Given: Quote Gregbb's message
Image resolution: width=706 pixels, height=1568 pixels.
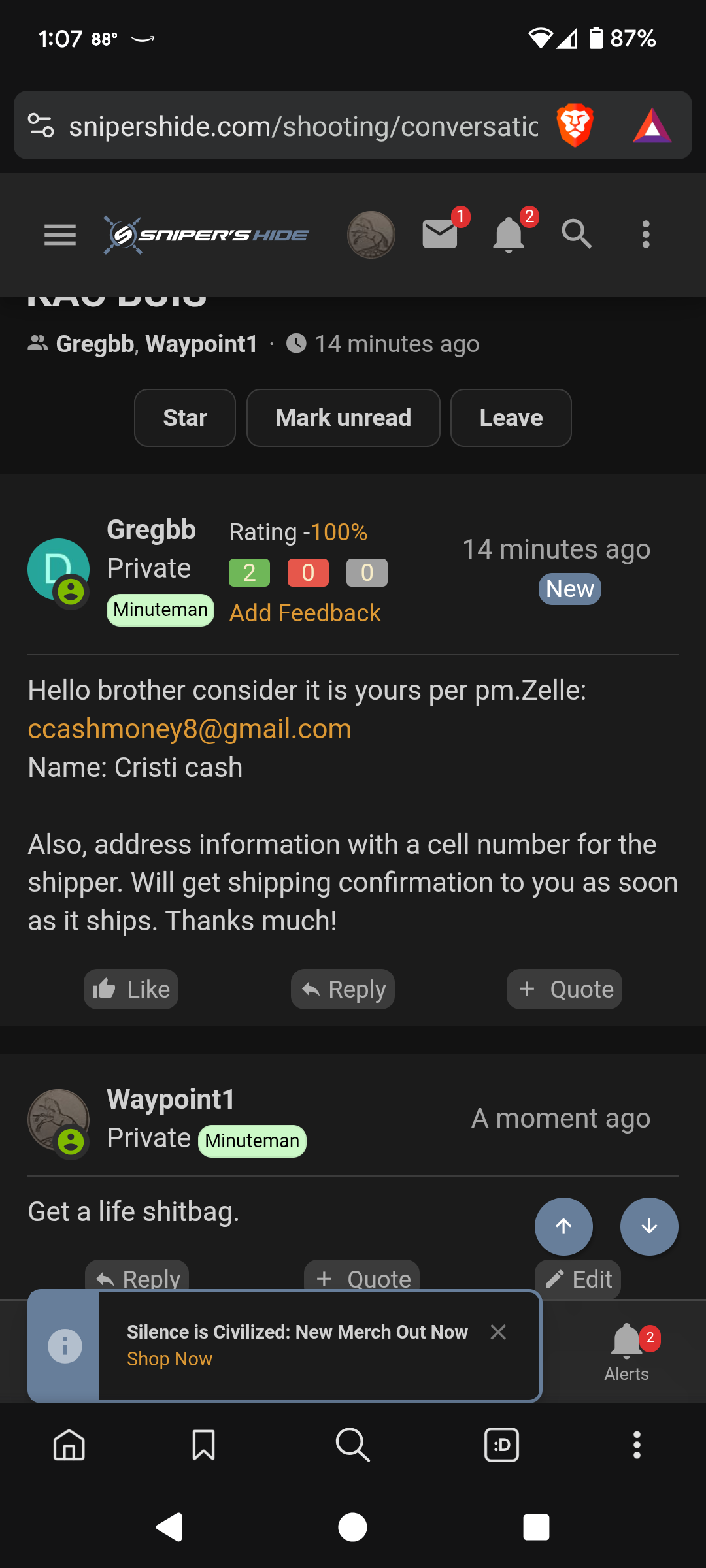Looking at the screenshot, I should click(x=564, y=989).
